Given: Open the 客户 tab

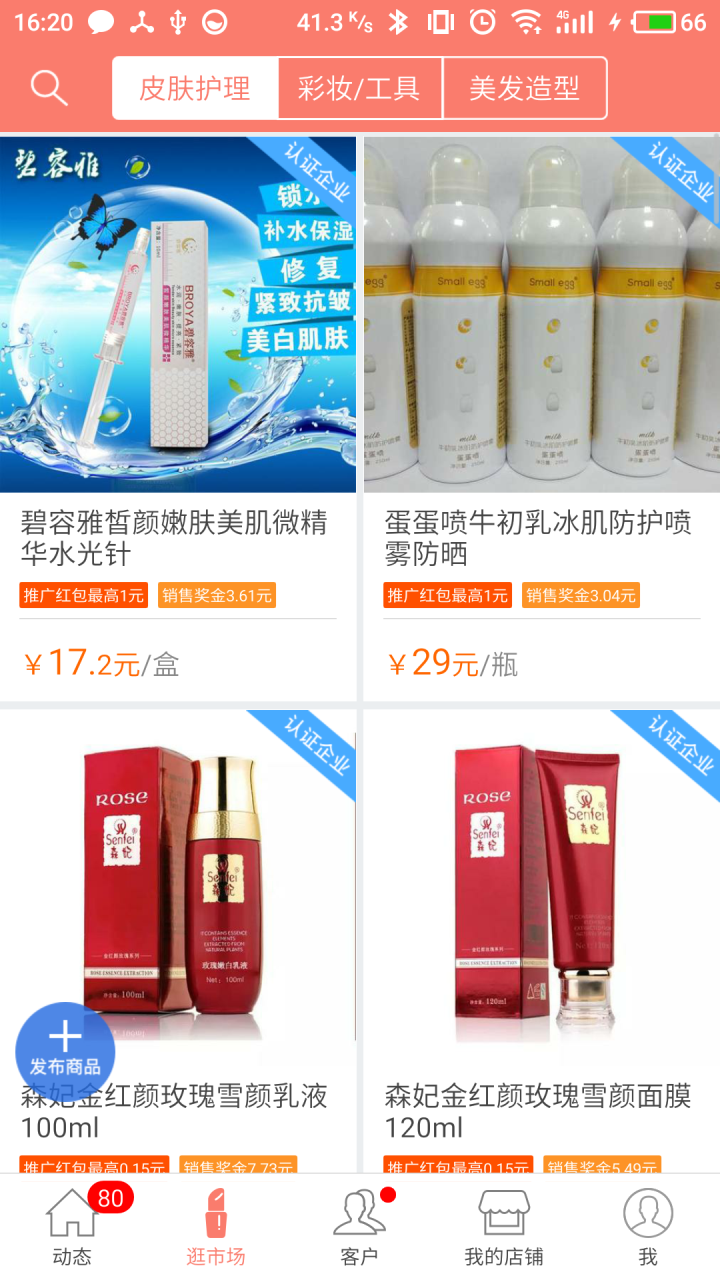Looking at the screenshot, I should tap(360, 1226).
